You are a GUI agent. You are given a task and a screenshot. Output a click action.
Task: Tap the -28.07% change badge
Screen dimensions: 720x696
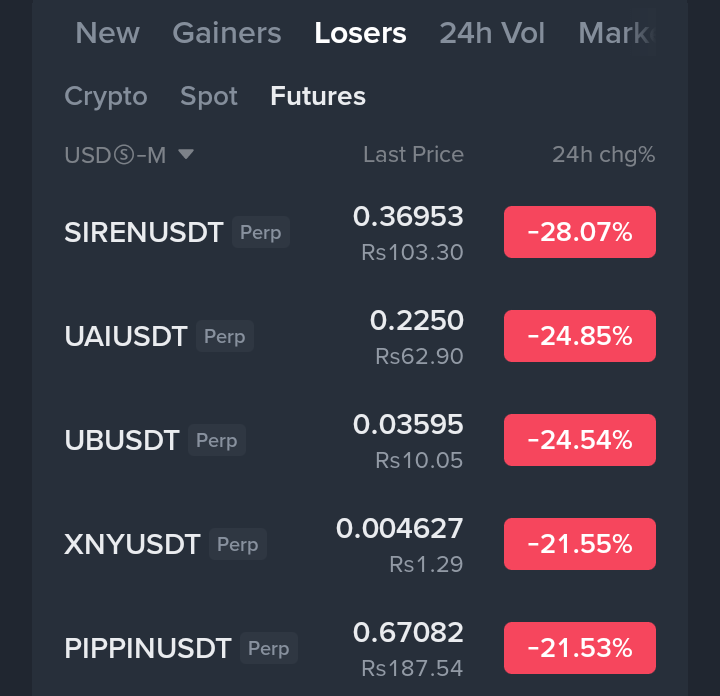580,232
